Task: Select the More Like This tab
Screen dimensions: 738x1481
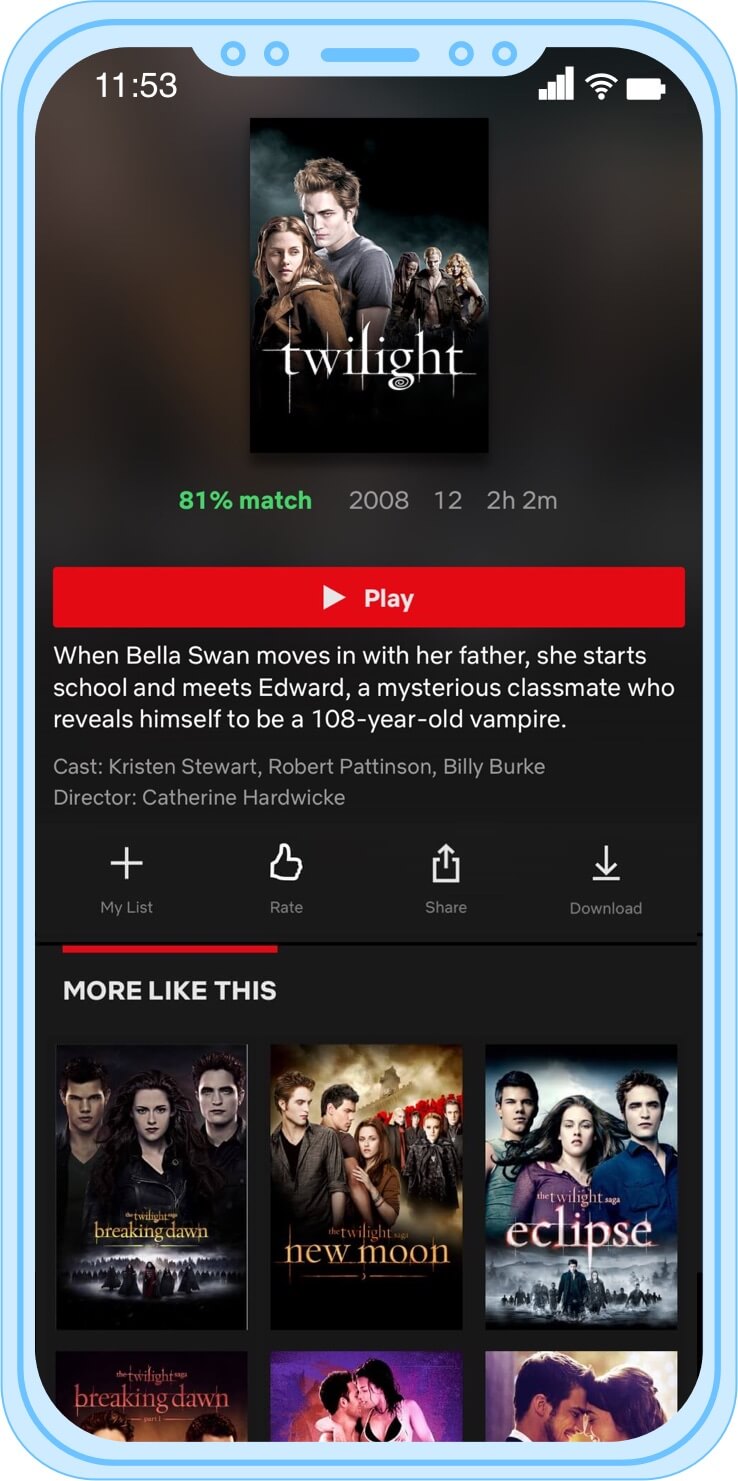Action: click(169, 991)
